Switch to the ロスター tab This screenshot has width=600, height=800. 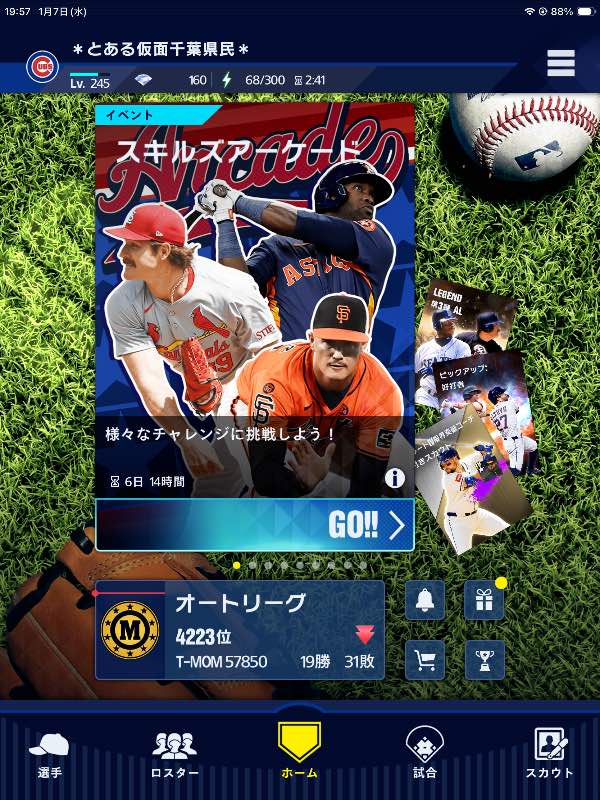(174, 753)
